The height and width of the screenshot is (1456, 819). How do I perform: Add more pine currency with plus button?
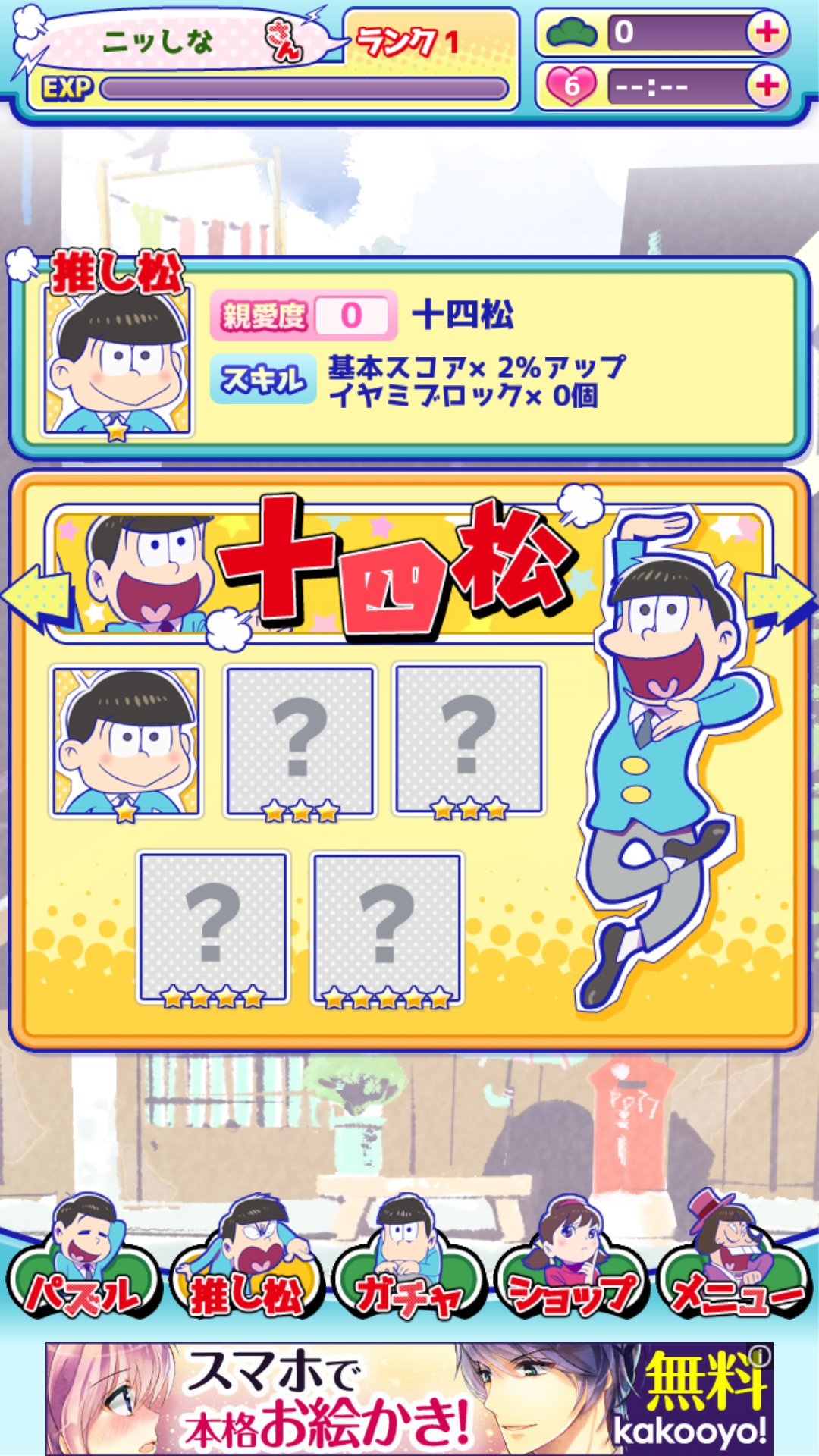(x=767, y=32)
